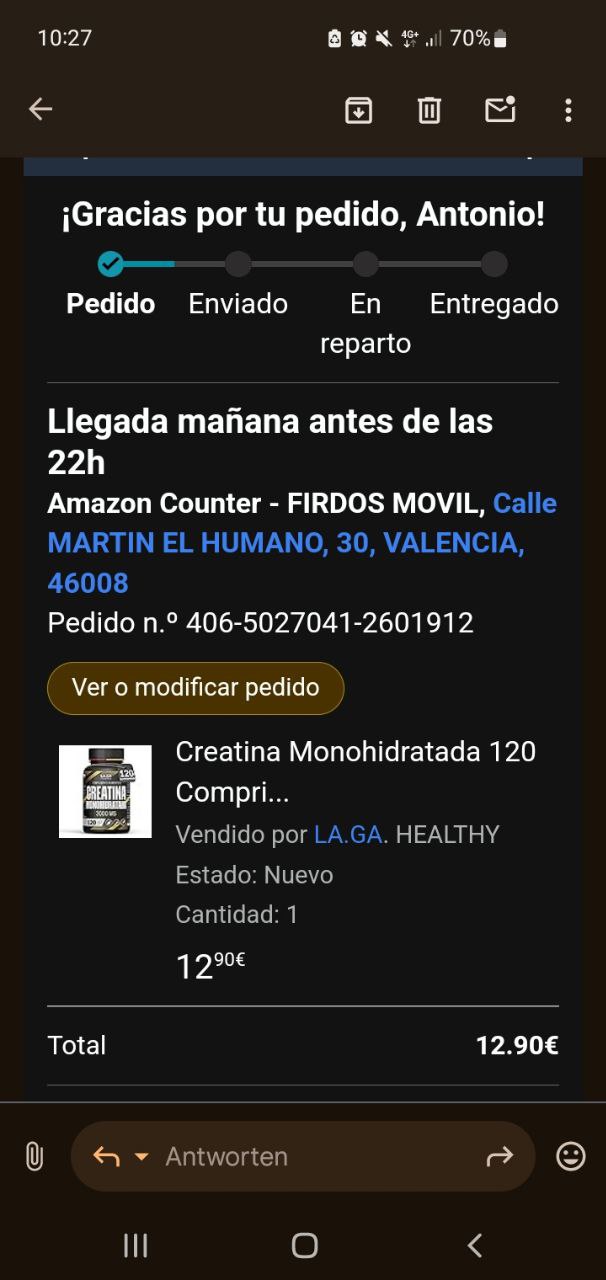The image size is (606, 1280).
Task: Archive this email
Action: pyautogui.click(x=358, y=110)
